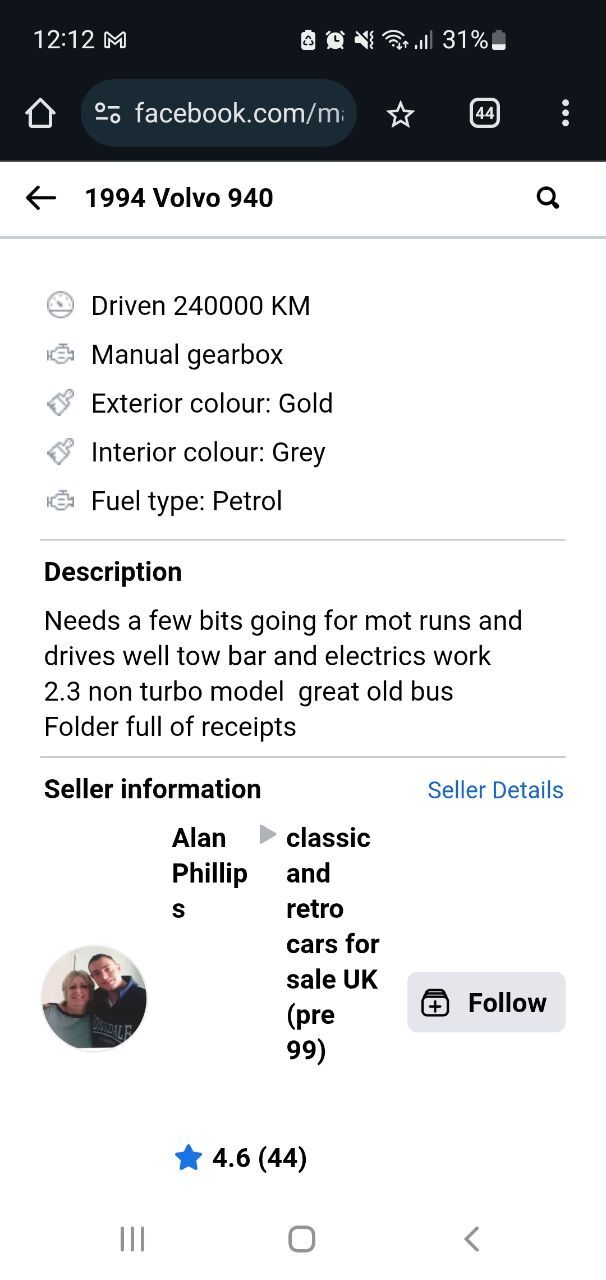606x1280 pixels.
Task: Open the recent apps view
Action: pyautogui.click(x=132, y=1239)
